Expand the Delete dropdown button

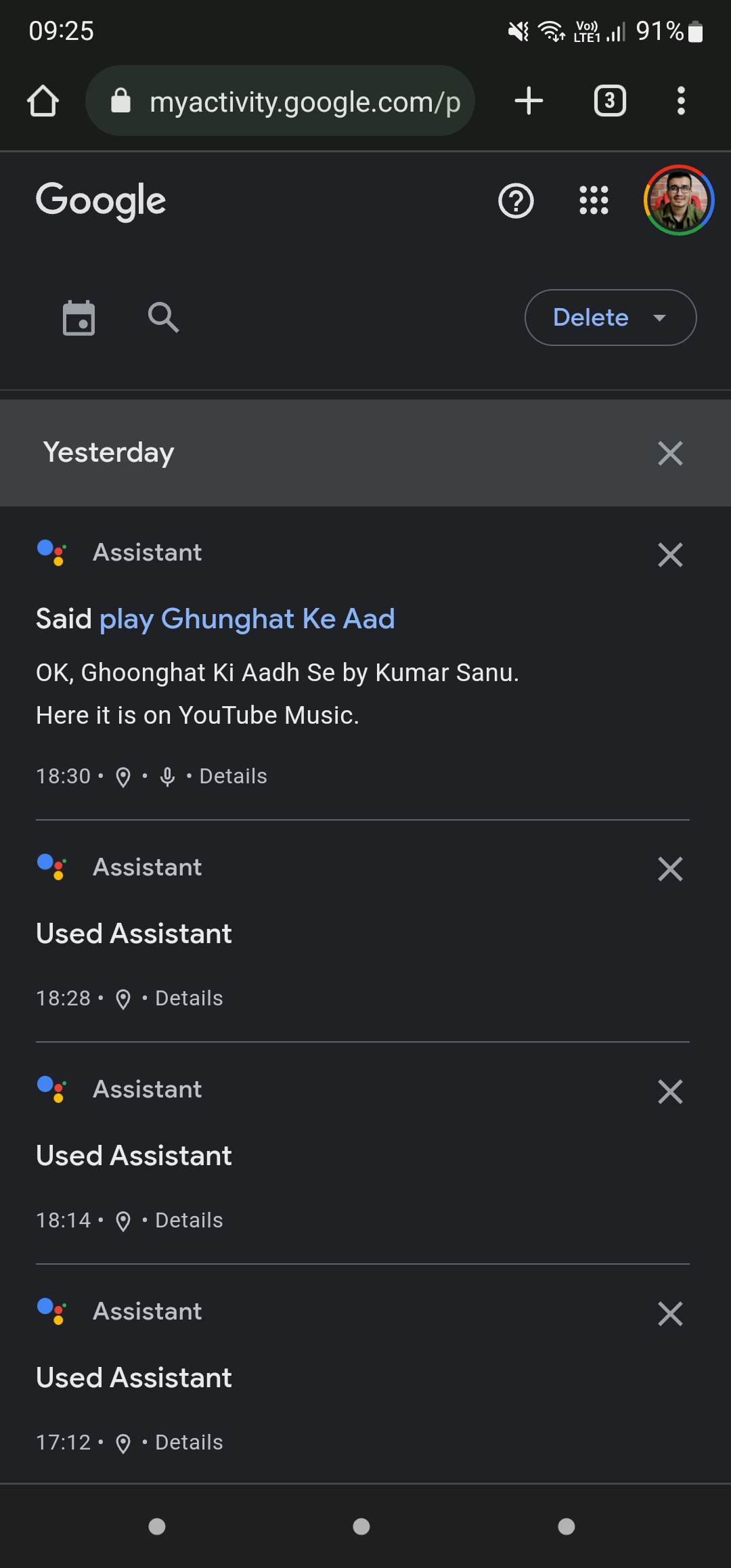coord(611,318)
